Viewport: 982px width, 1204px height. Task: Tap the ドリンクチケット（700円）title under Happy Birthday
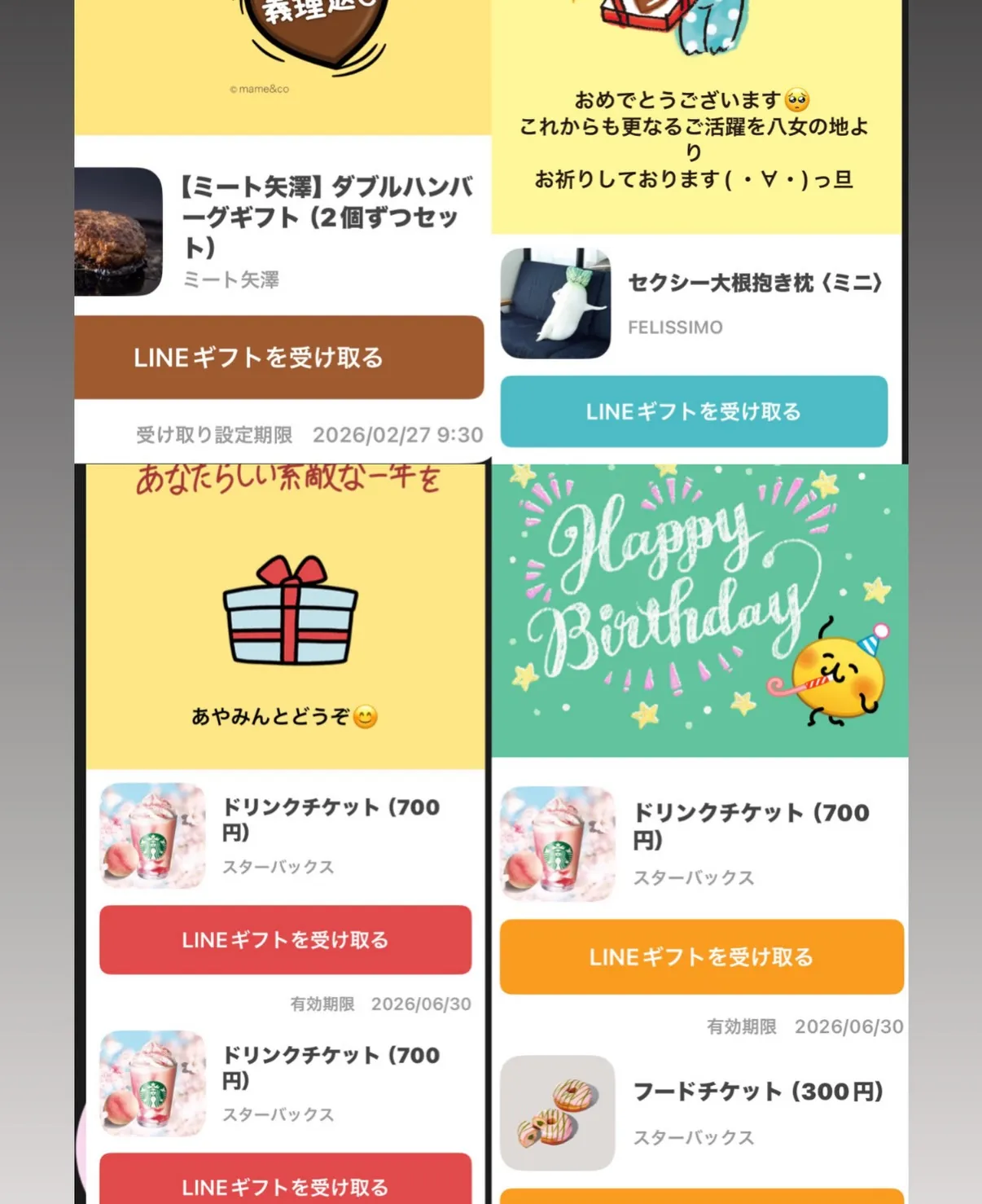pos(750,823)
